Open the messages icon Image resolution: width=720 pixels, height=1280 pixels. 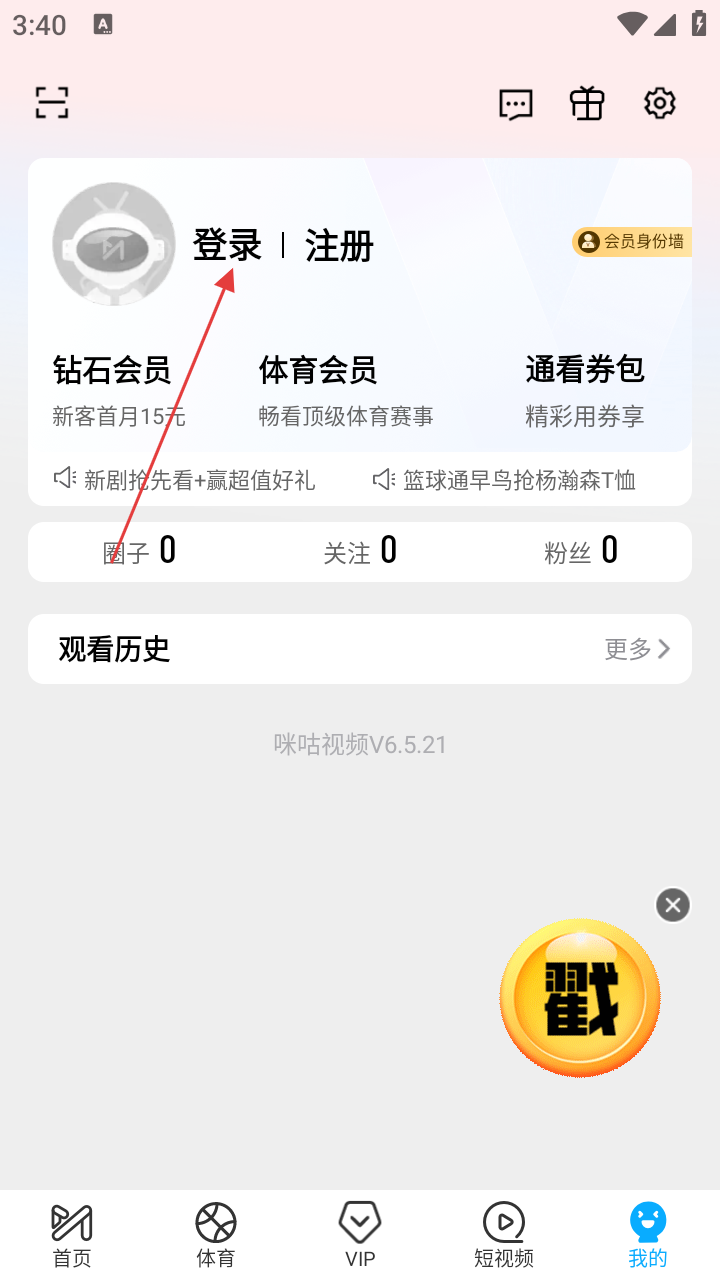516,104
